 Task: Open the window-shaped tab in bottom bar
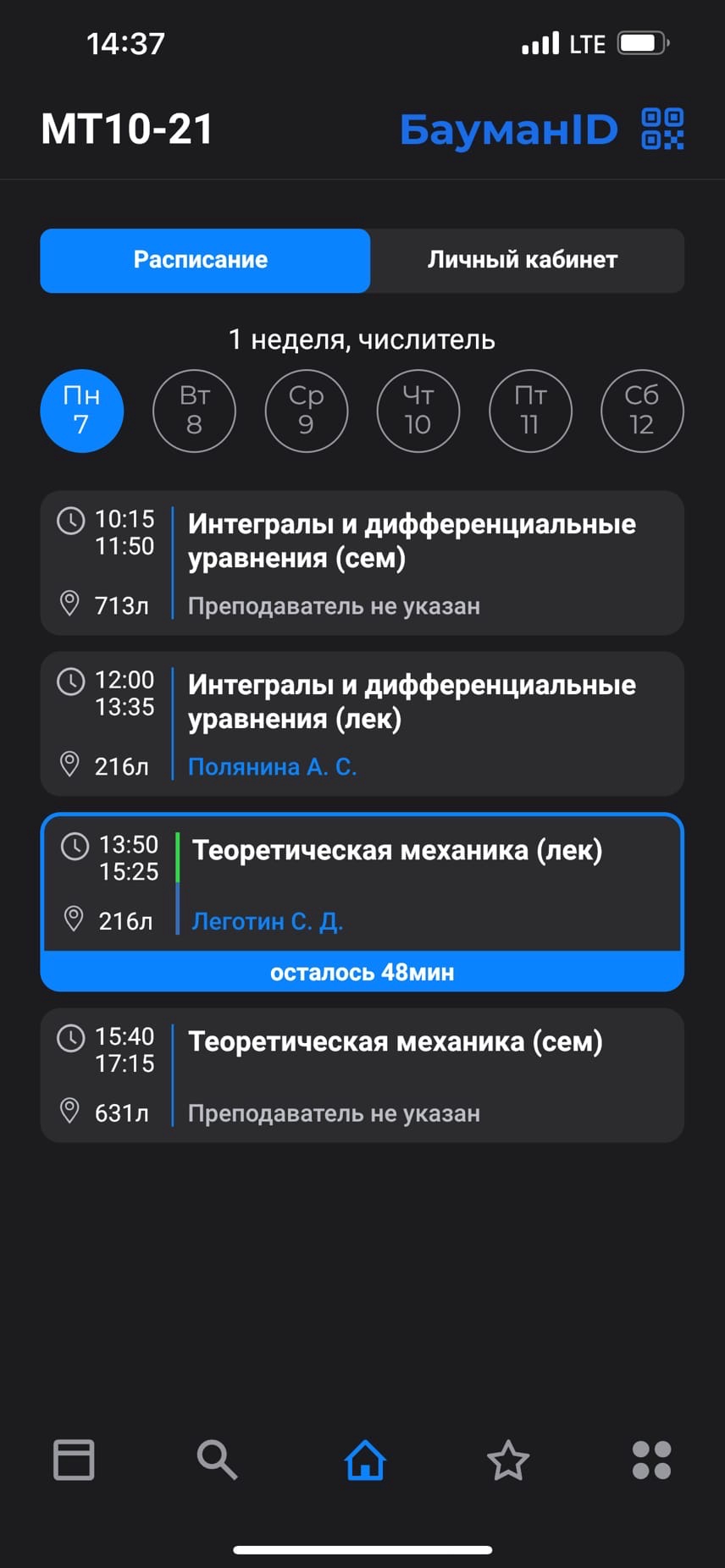74,1460
